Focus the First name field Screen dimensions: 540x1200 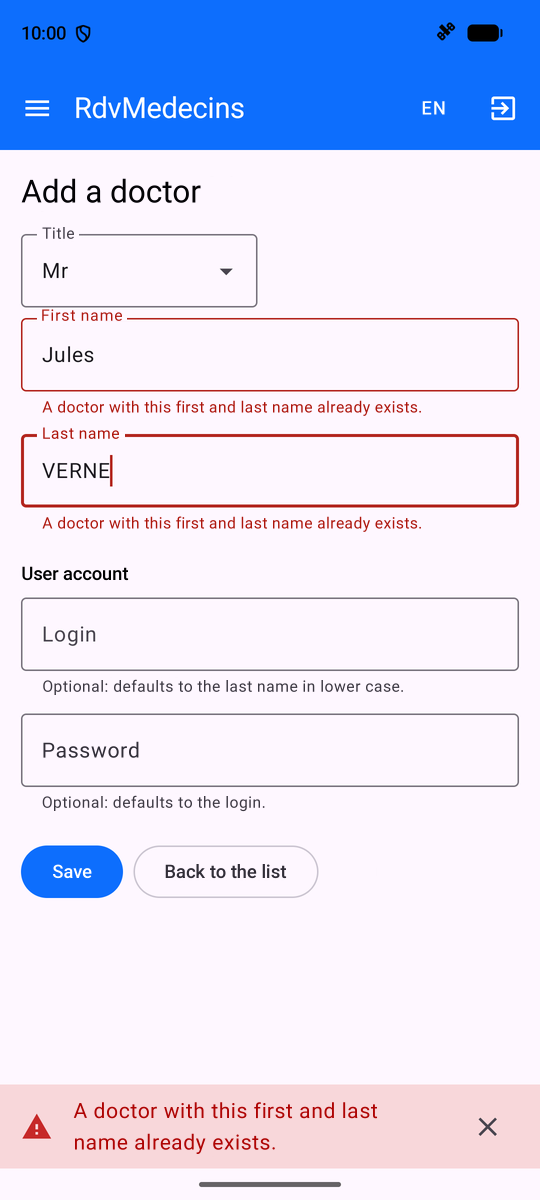tap(270, 355)
